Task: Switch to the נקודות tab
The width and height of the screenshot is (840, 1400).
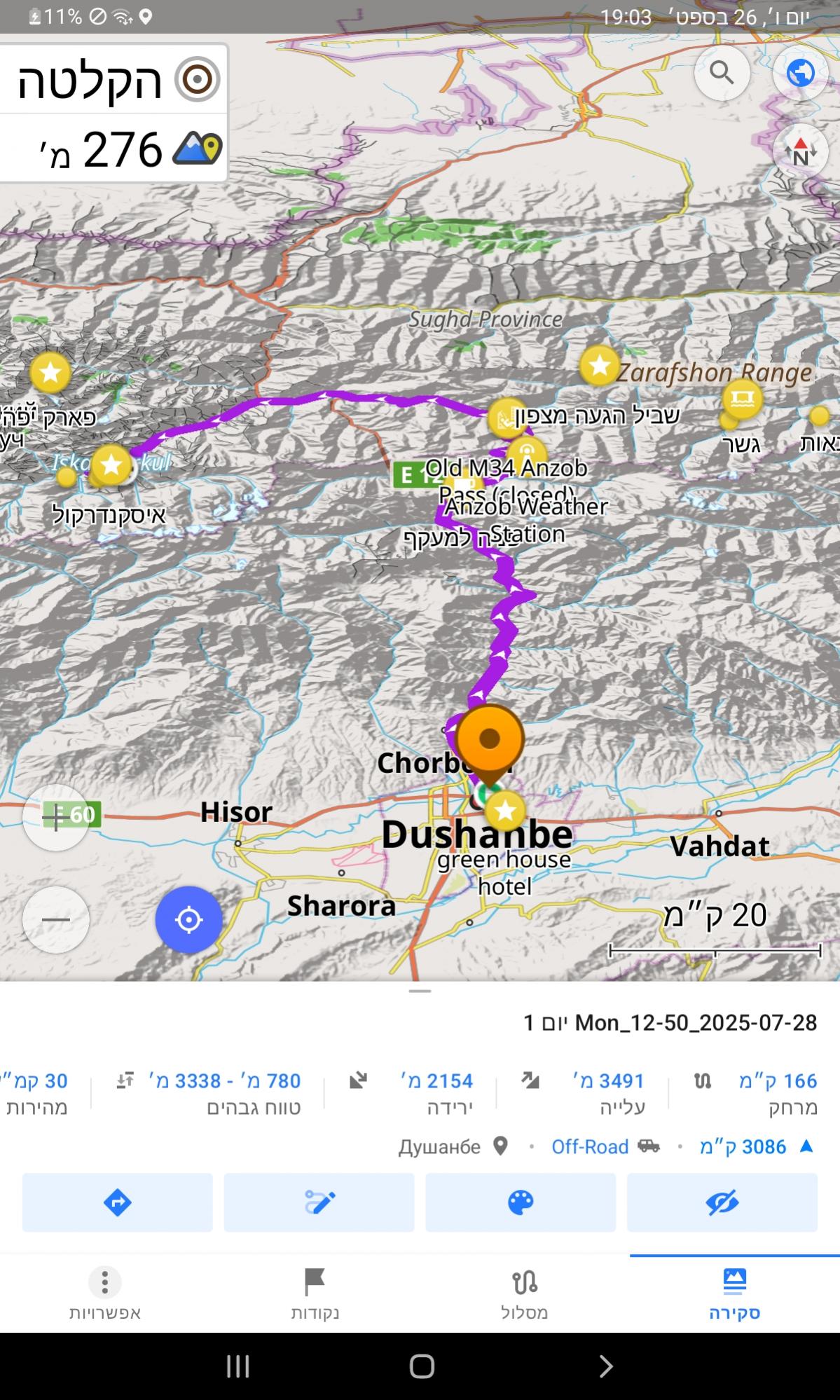Action: click(315, 1293)
